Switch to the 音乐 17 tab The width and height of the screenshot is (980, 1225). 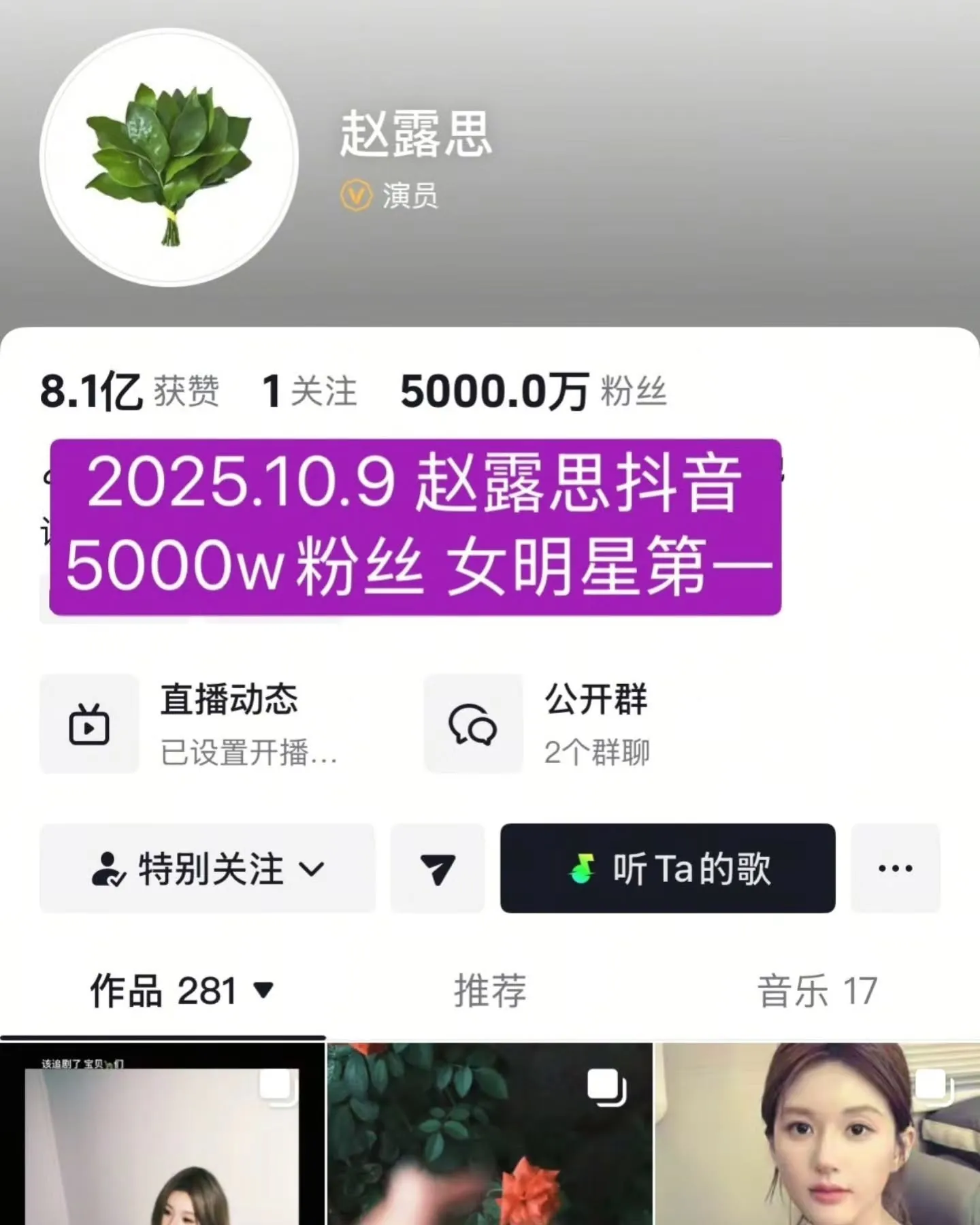(x=817, y=991)
